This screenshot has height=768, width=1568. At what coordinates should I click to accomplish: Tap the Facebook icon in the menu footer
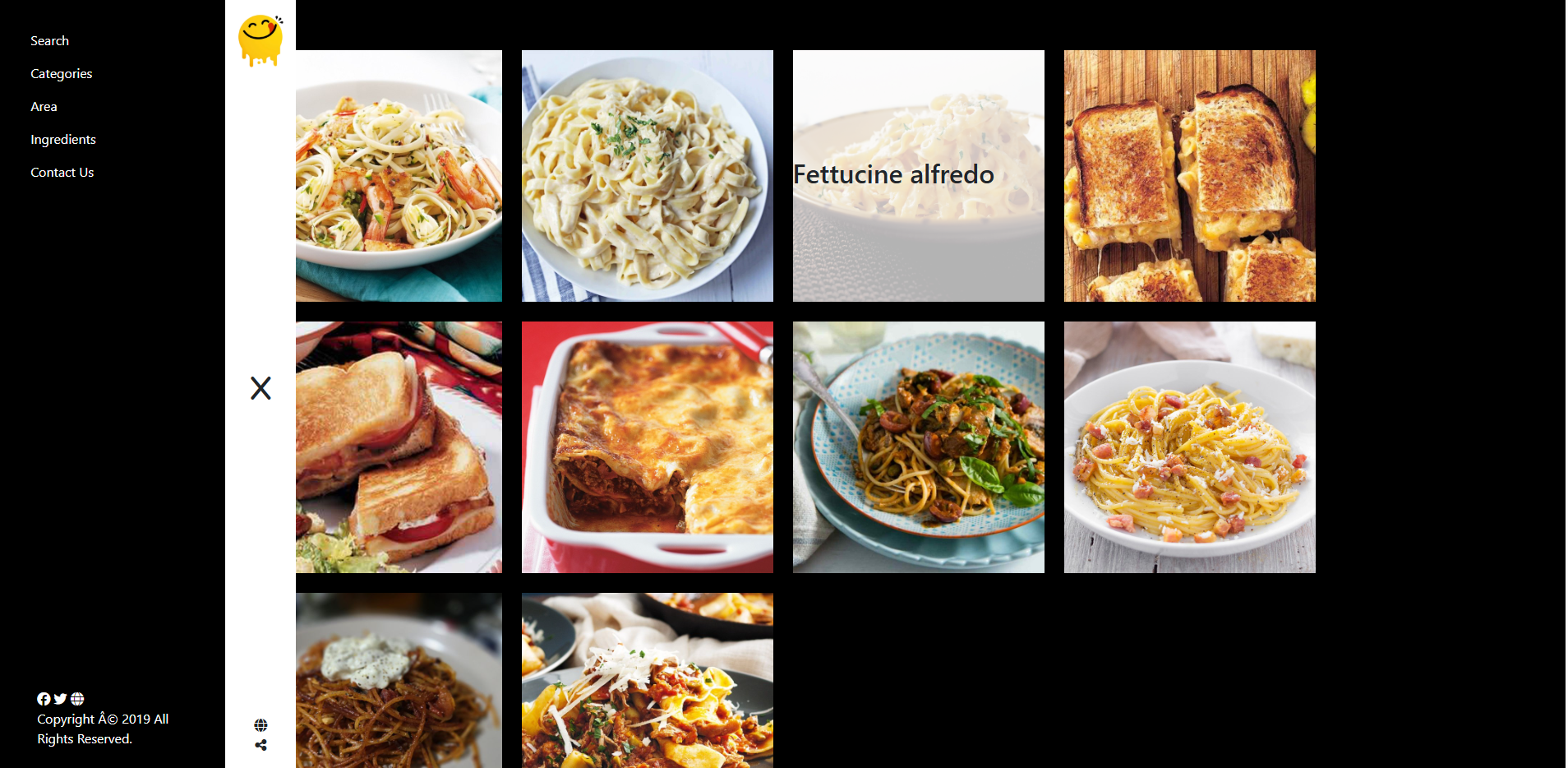point(44,699)
